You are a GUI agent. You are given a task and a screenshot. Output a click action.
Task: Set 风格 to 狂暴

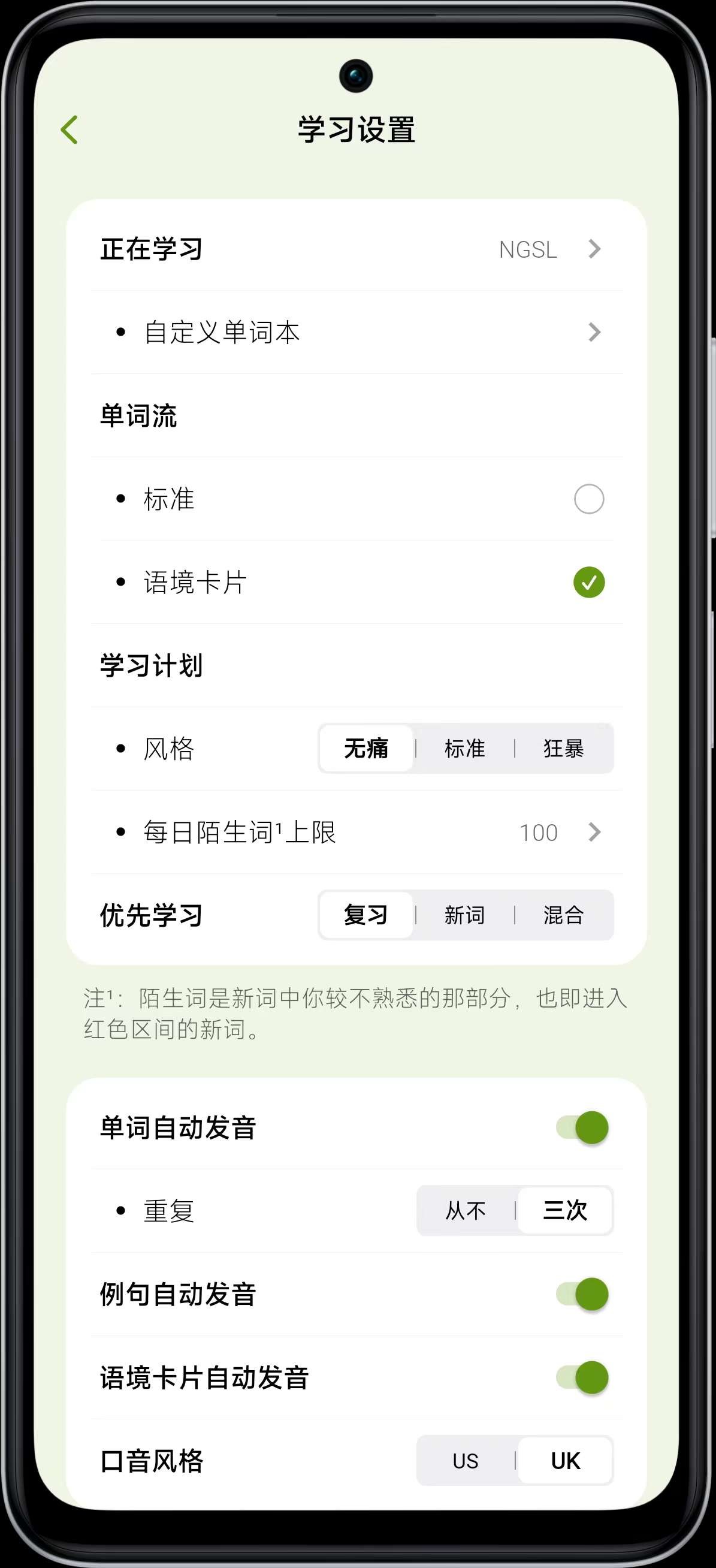click(563, 748)
